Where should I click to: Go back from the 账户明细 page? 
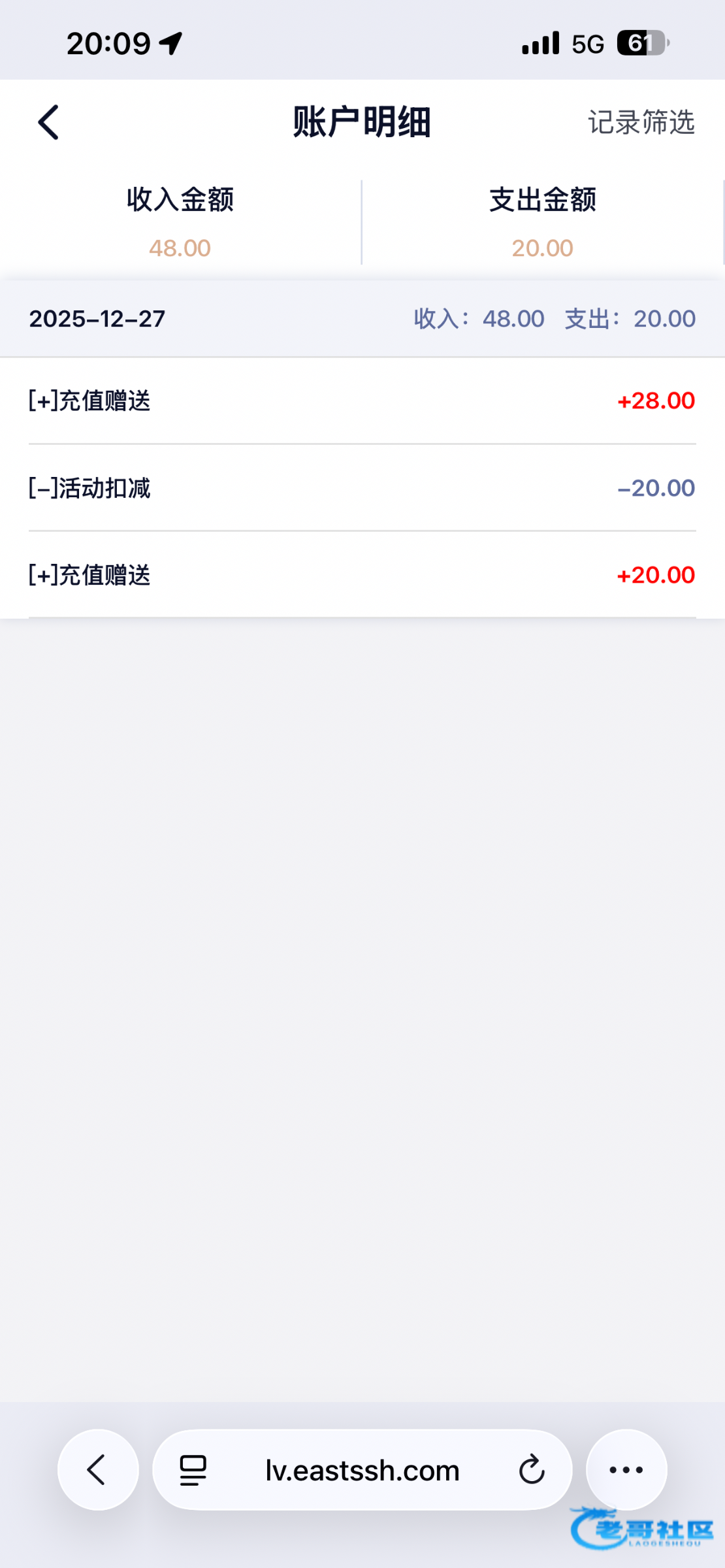[49, 122]
